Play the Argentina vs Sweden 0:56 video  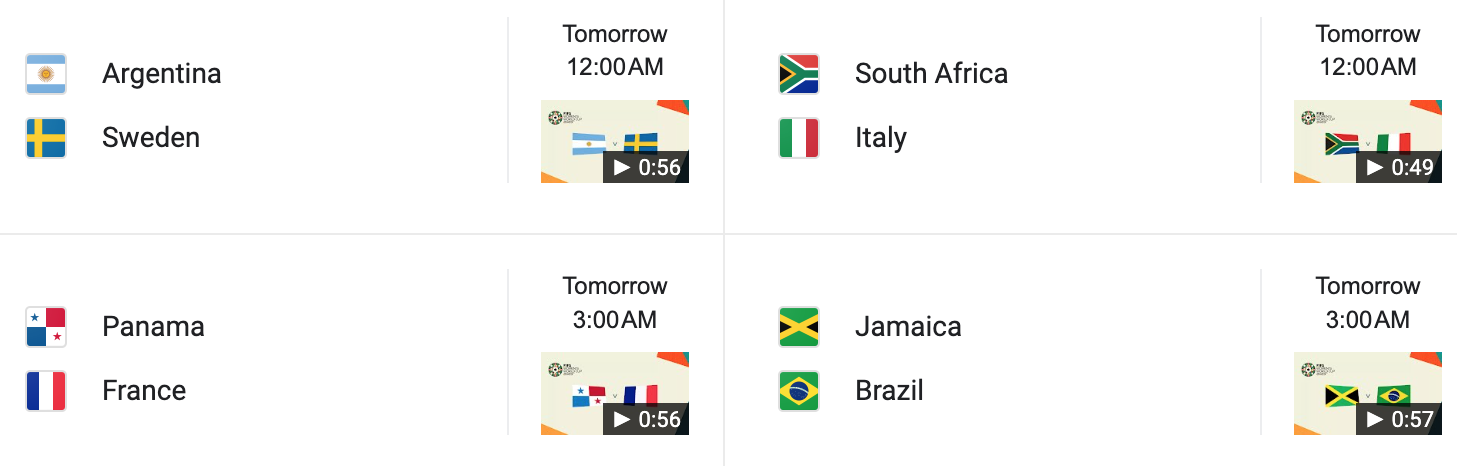tap(614, 142)
